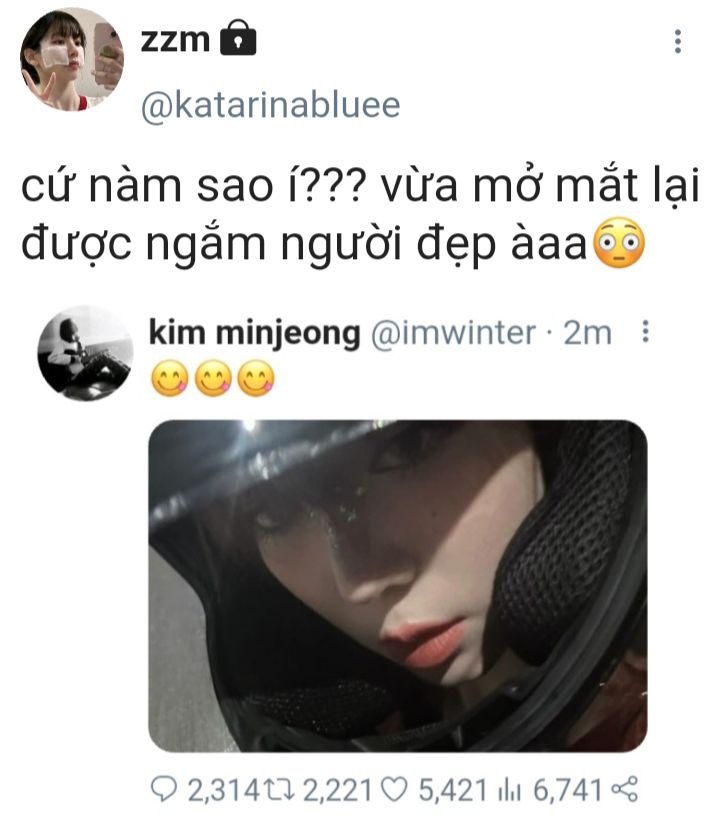Share this tweet
The height and width of the screenshot is (829, 720).
(x=624, y=790)
